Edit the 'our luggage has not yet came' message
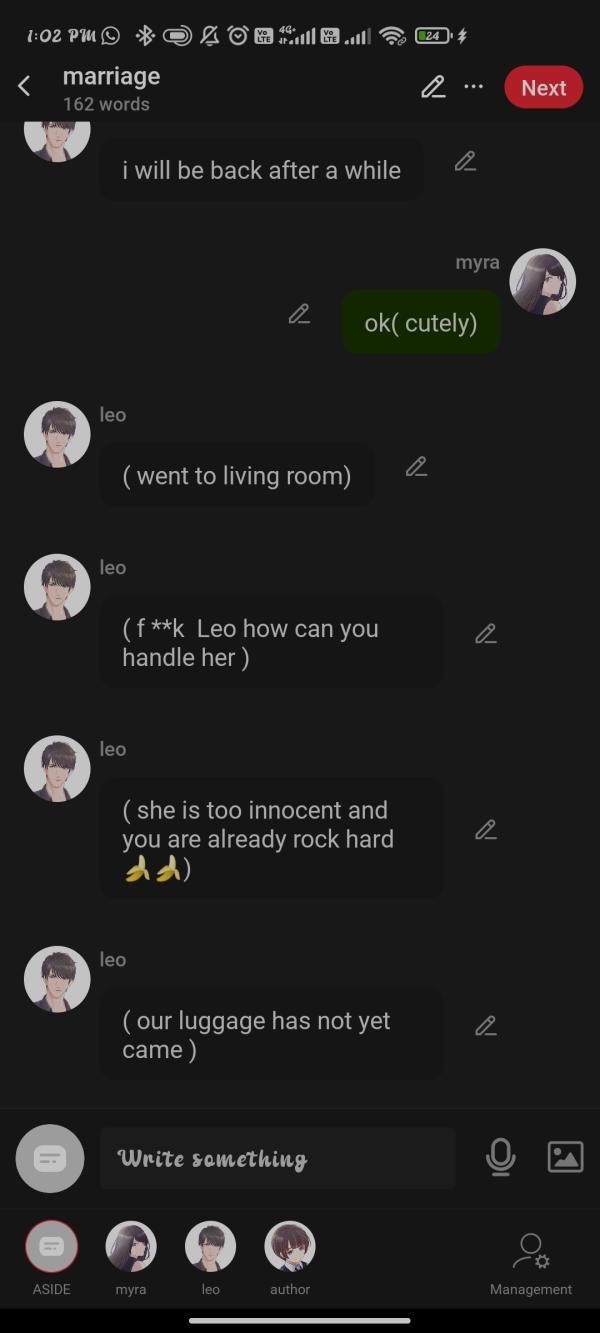The image size is (600, 1333). coord(485,1025)
